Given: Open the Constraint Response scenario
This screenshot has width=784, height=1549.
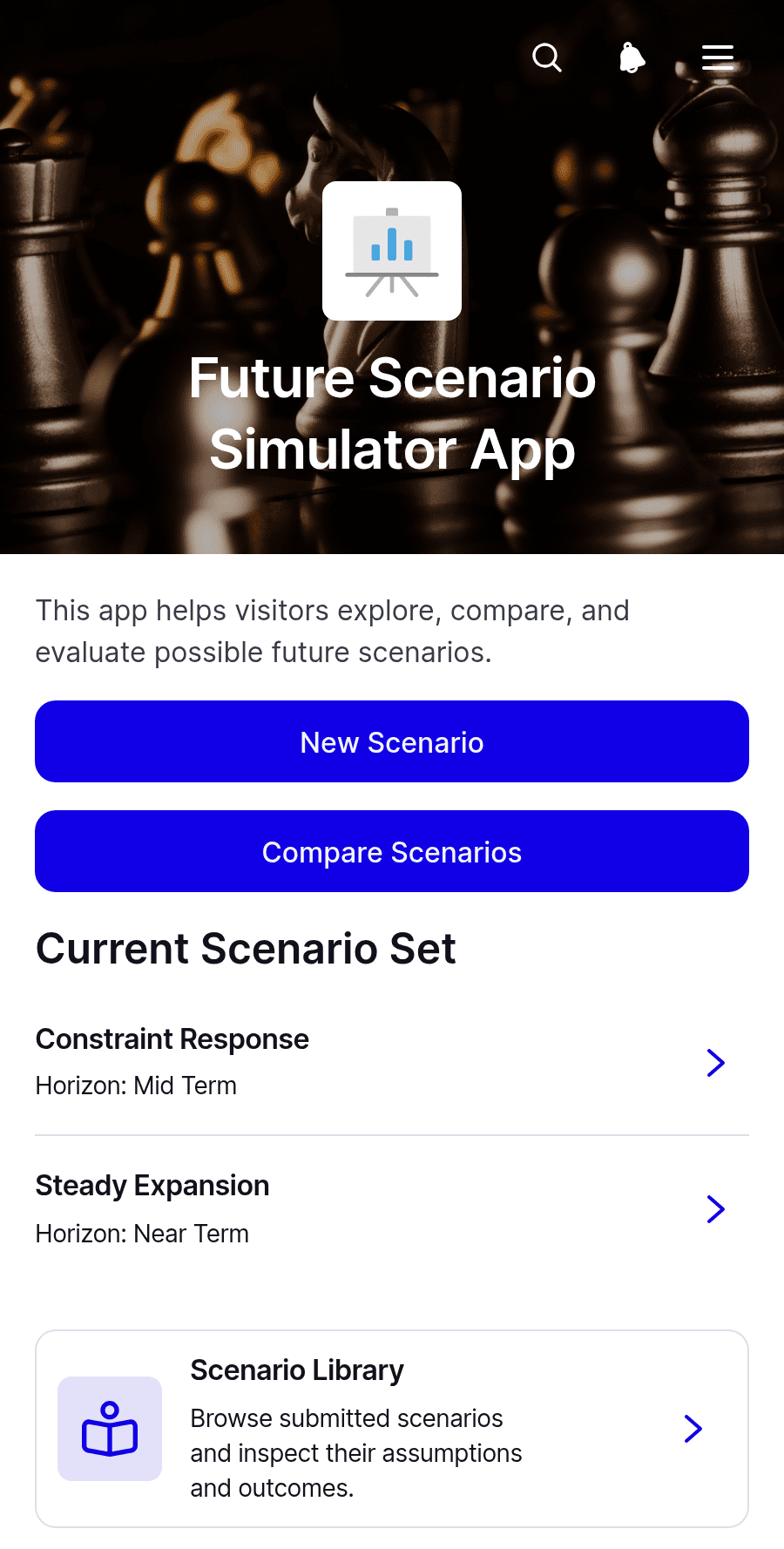Looking at the screenshot, I should pyautogui.click(x=392, y=1062).
